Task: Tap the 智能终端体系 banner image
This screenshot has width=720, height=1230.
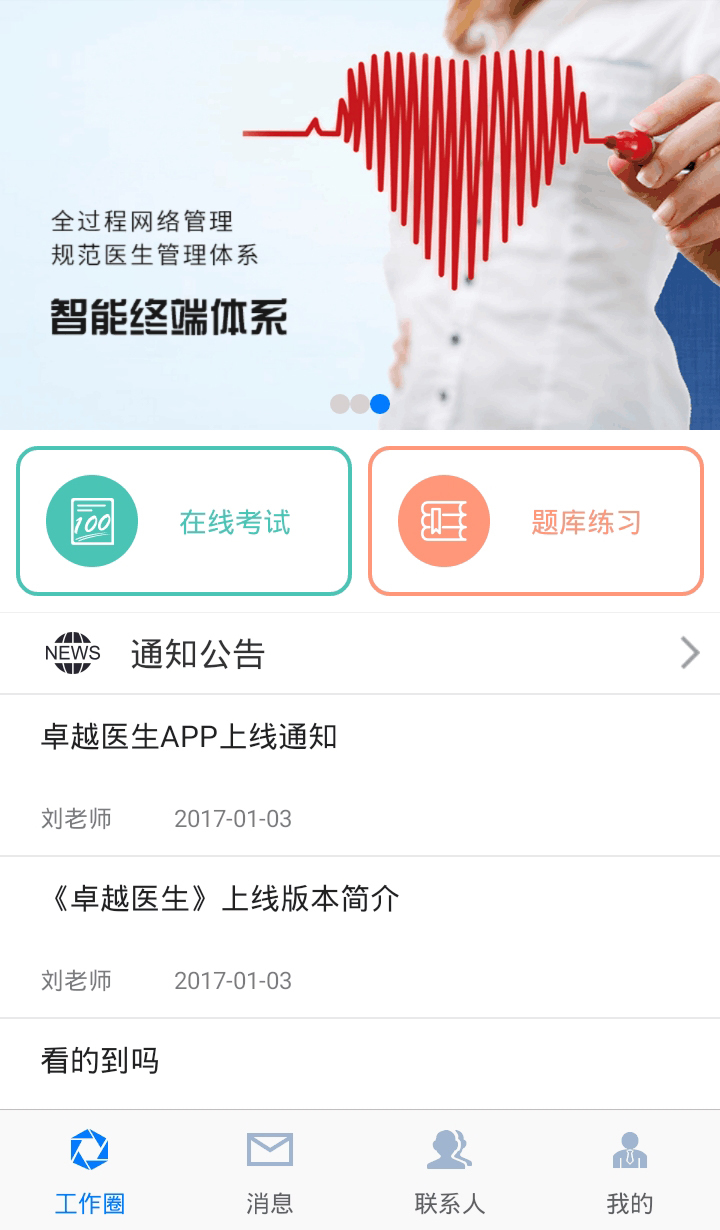Action: (360, 210)
